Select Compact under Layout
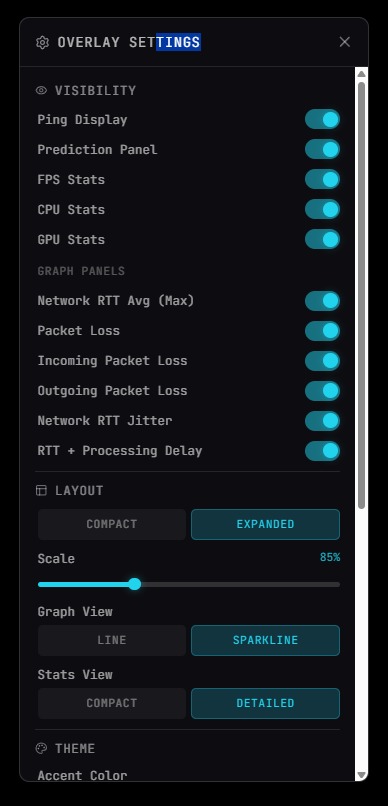The width and height of the screenshot is (388, 806). [112, 524]
